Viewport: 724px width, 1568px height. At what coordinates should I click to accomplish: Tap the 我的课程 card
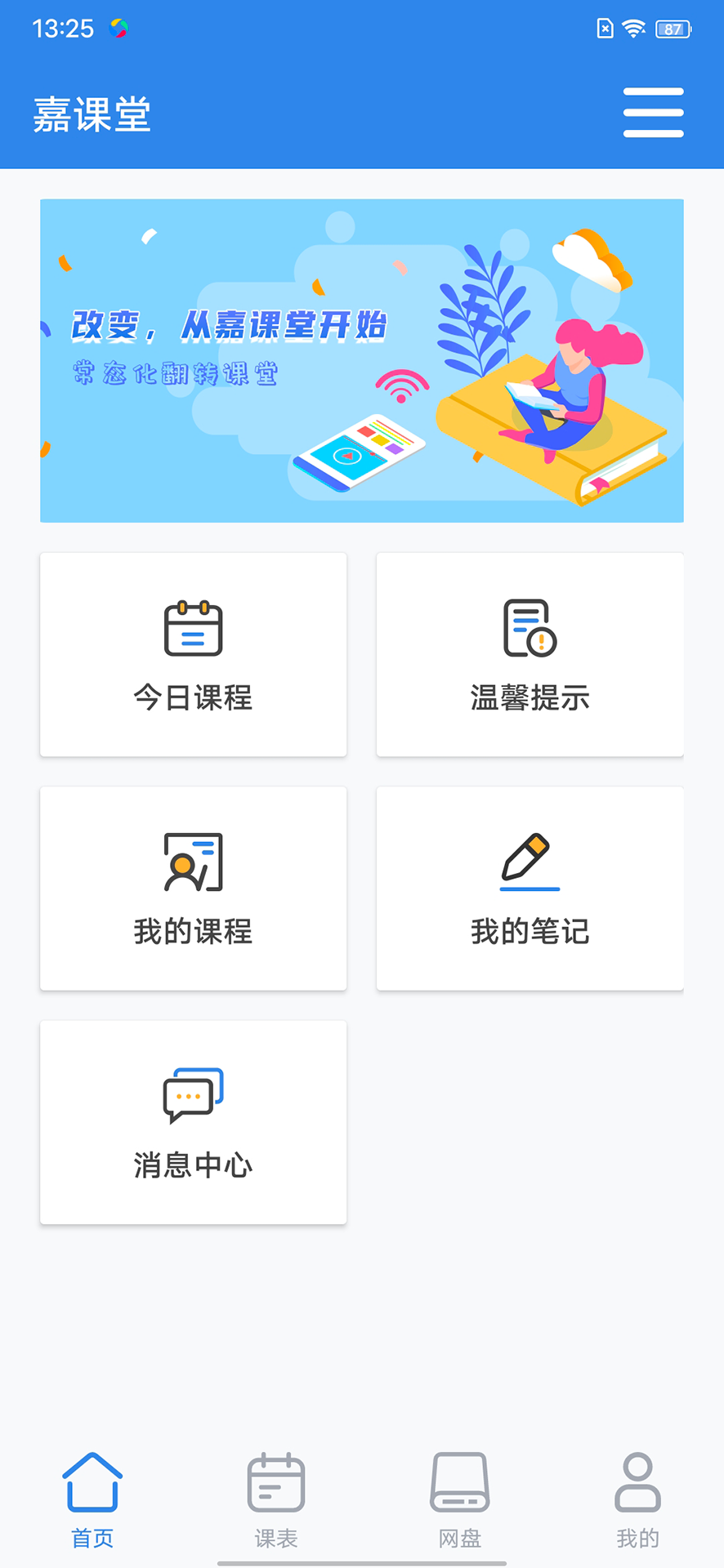click(x=193, y=889)
